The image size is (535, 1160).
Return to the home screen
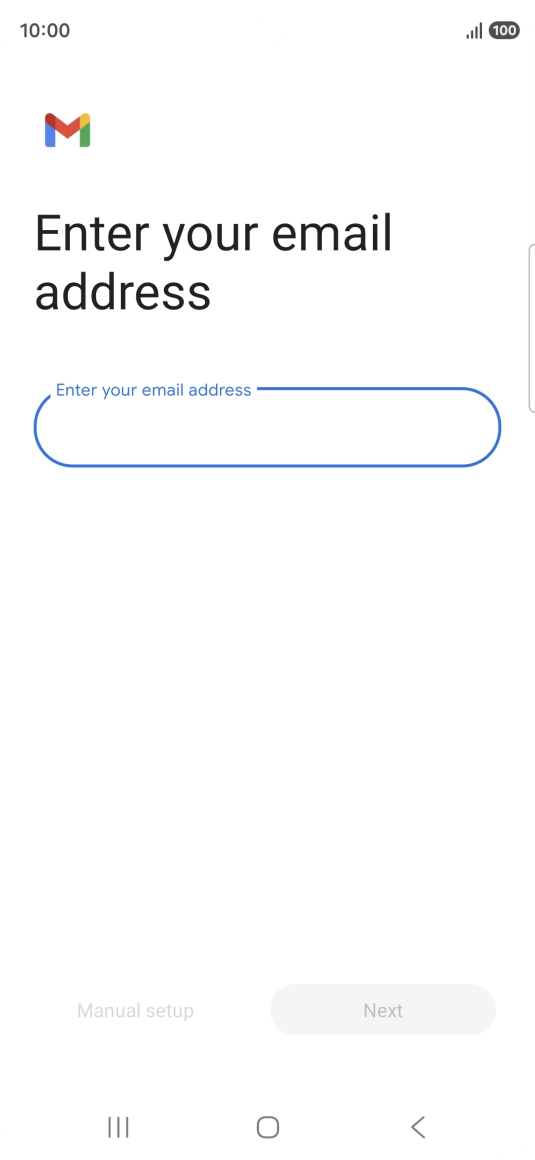(x=268, y=1127)
